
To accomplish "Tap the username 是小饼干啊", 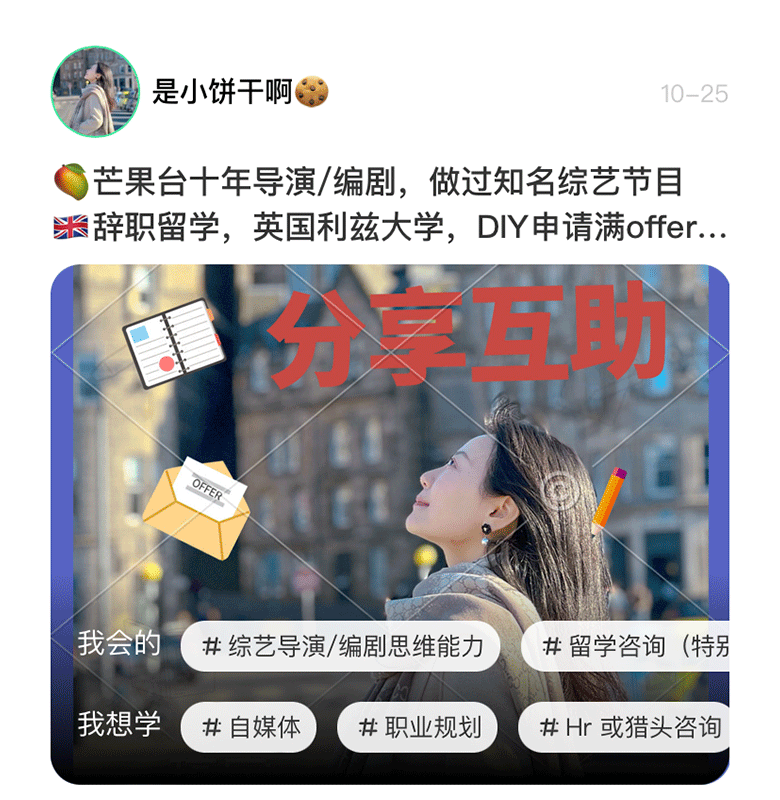I will 222,93.
